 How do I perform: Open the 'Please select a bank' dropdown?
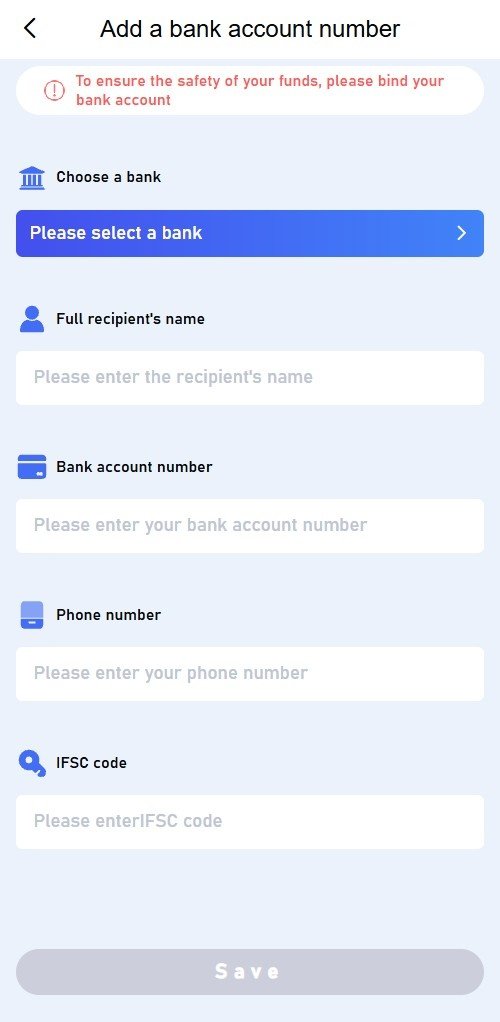[x=250, y=233]
